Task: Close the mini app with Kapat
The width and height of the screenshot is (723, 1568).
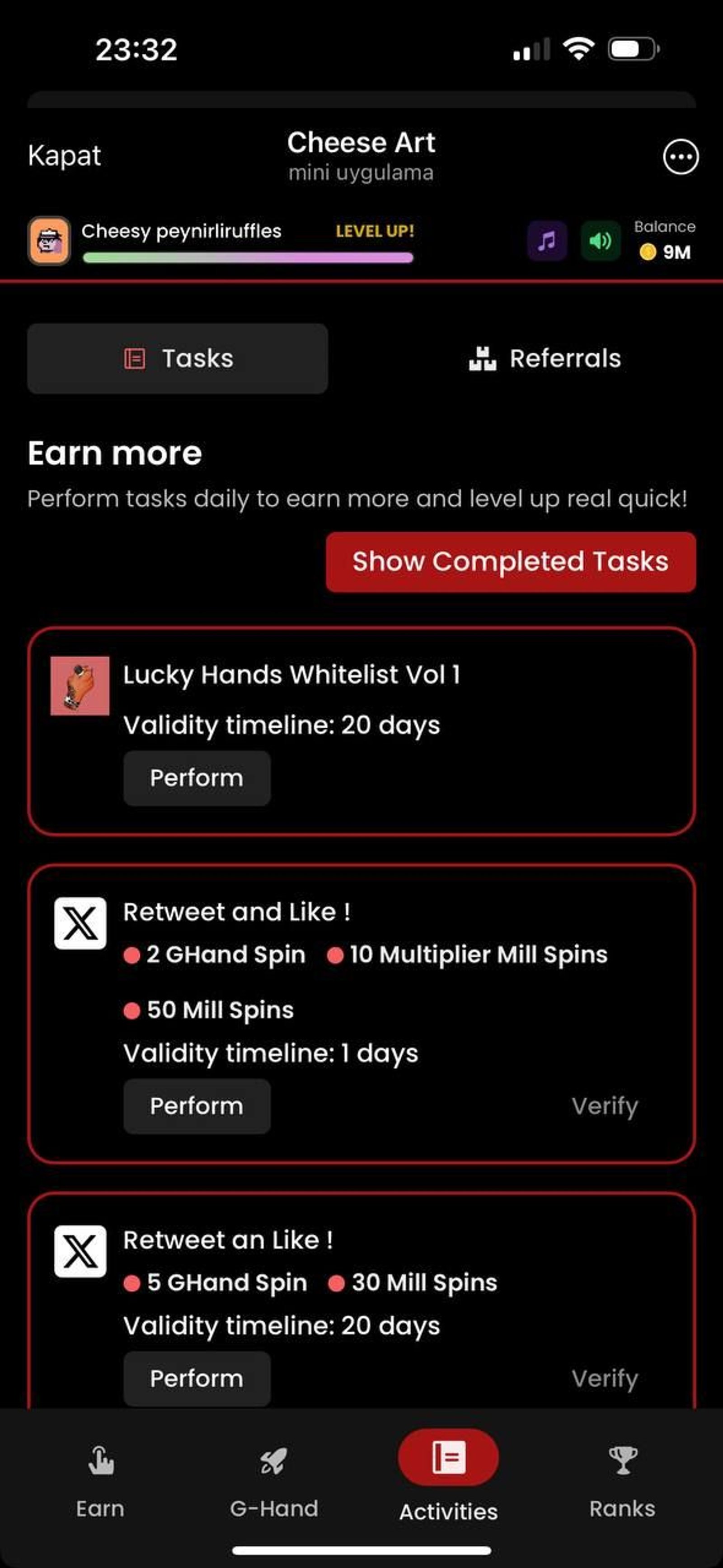Action: pos(65,156)
